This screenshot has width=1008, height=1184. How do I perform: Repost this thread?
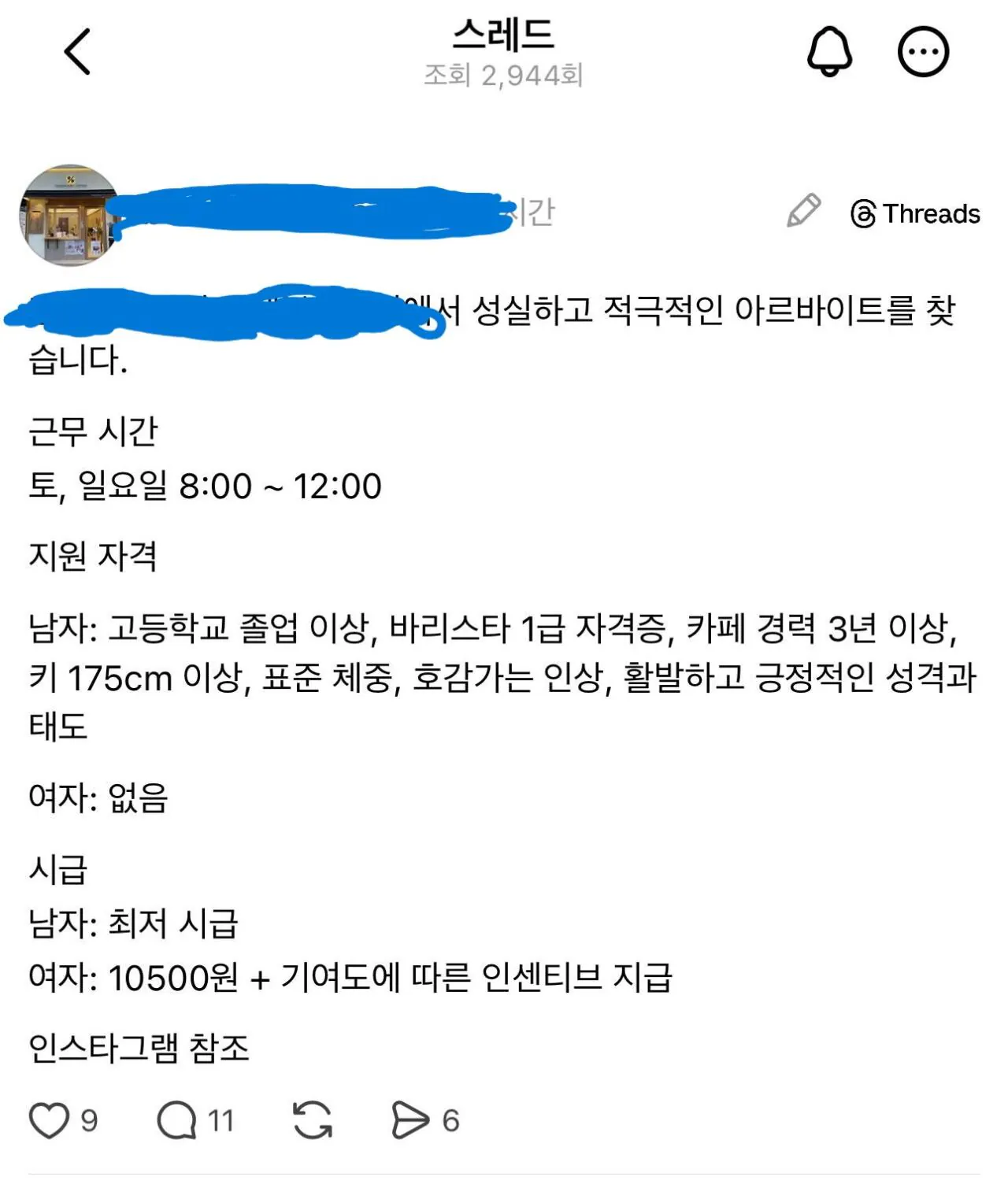coord(313,1119)
